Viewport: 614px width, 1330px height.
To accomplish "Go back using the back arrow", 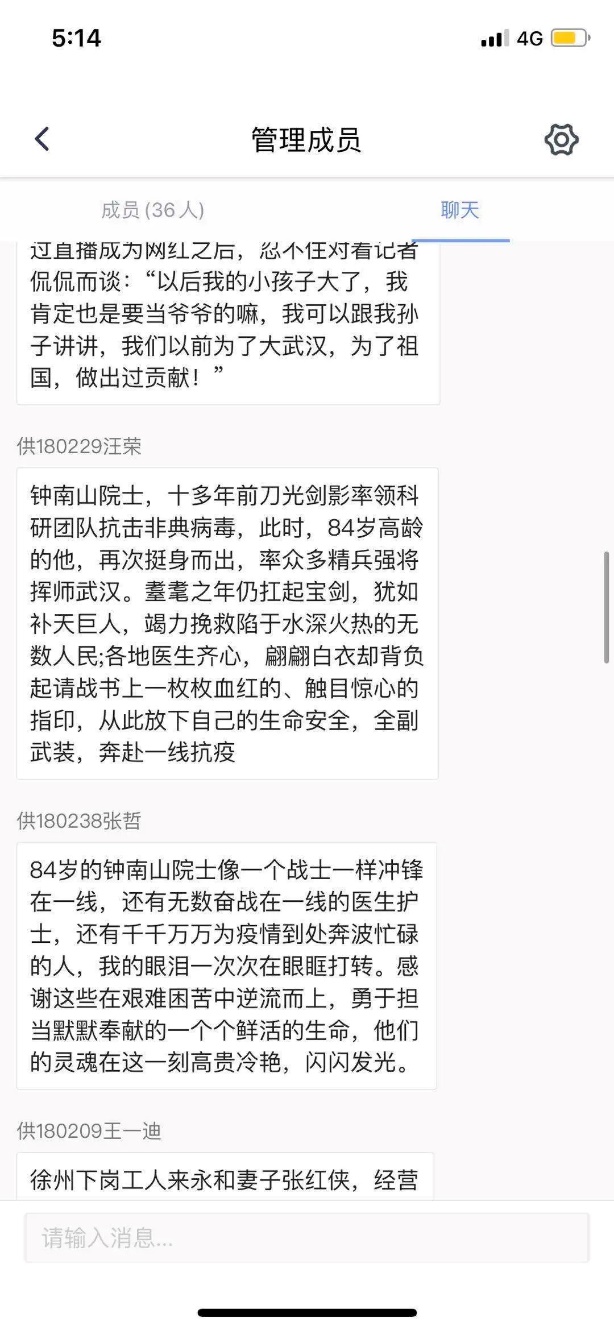I will tap(42, 139).
